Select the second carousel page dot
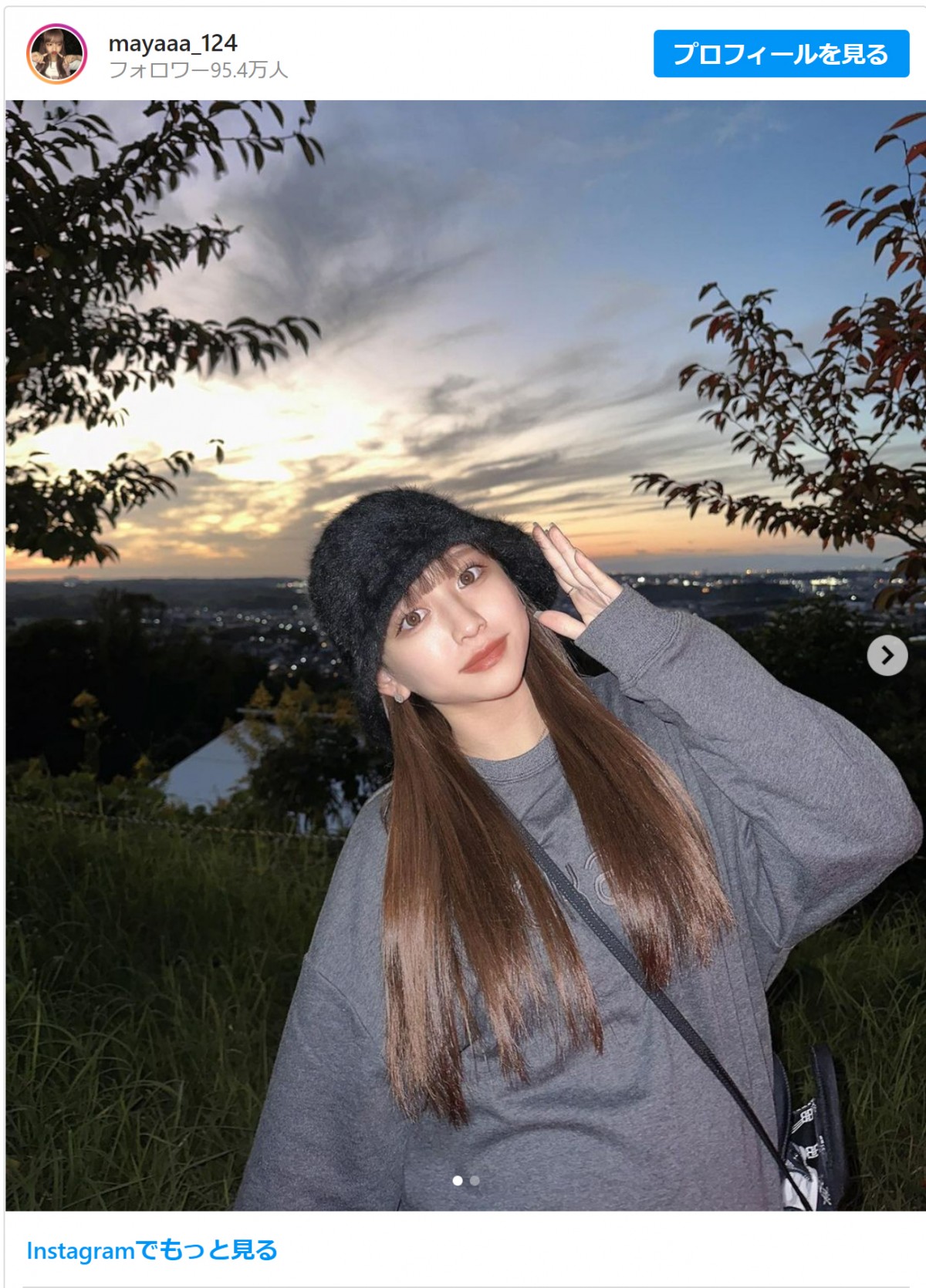Viewport: 926px width, 1288px height. click(x=475, y=1181)
